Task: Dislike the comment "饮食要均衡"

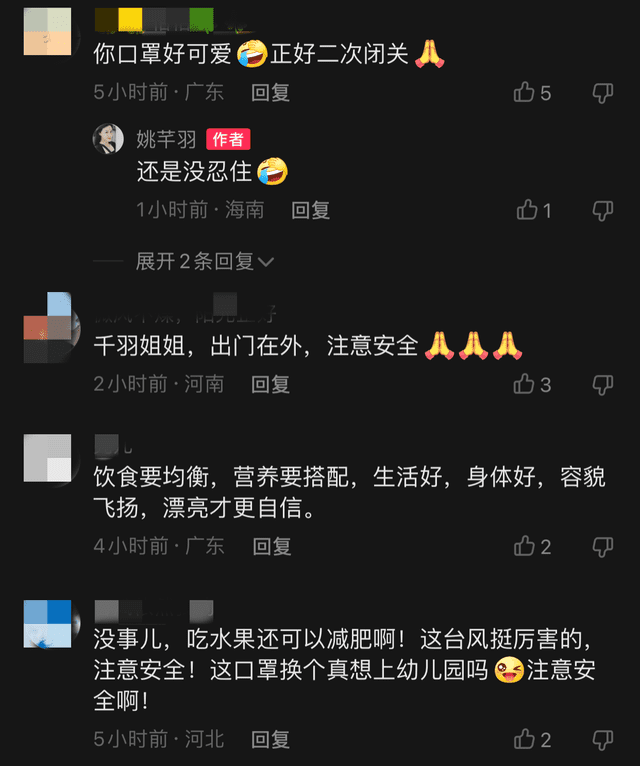Action: pos(602,546)
